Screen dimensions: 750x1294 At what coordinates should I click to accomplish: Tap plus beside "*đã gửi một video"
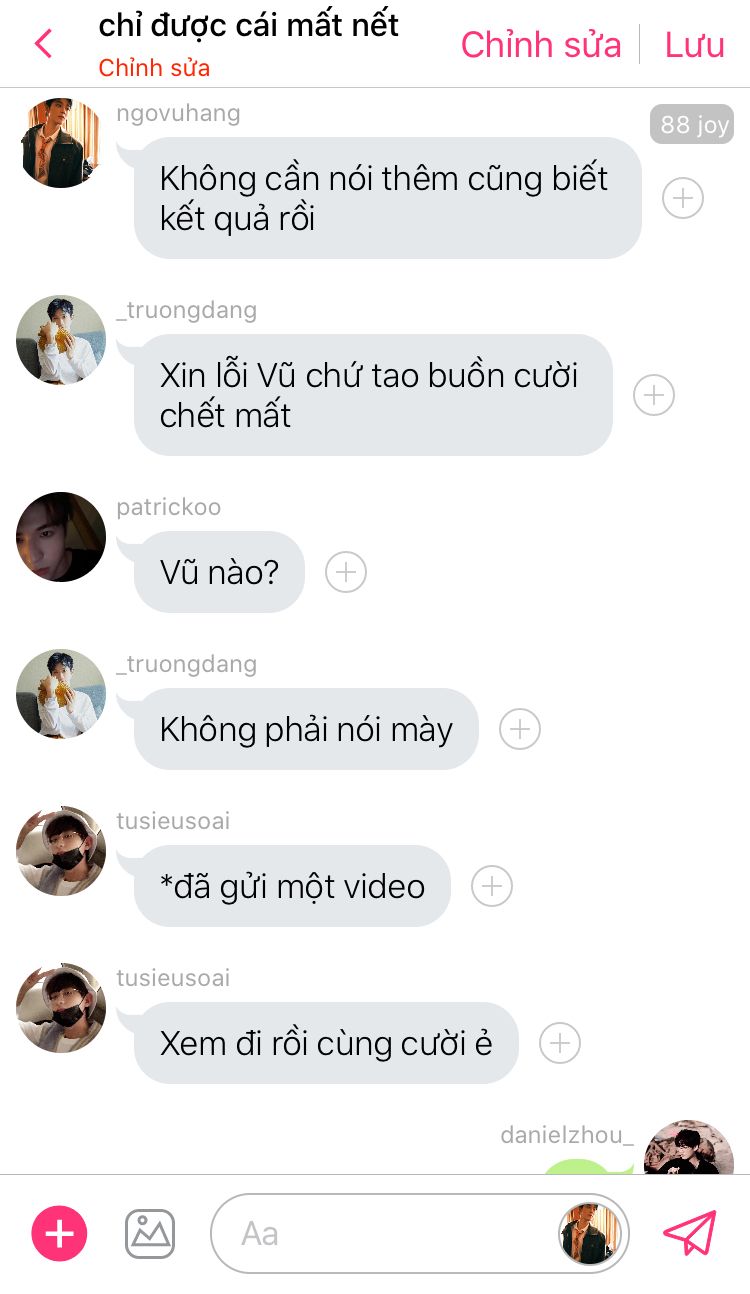point(492,886)
